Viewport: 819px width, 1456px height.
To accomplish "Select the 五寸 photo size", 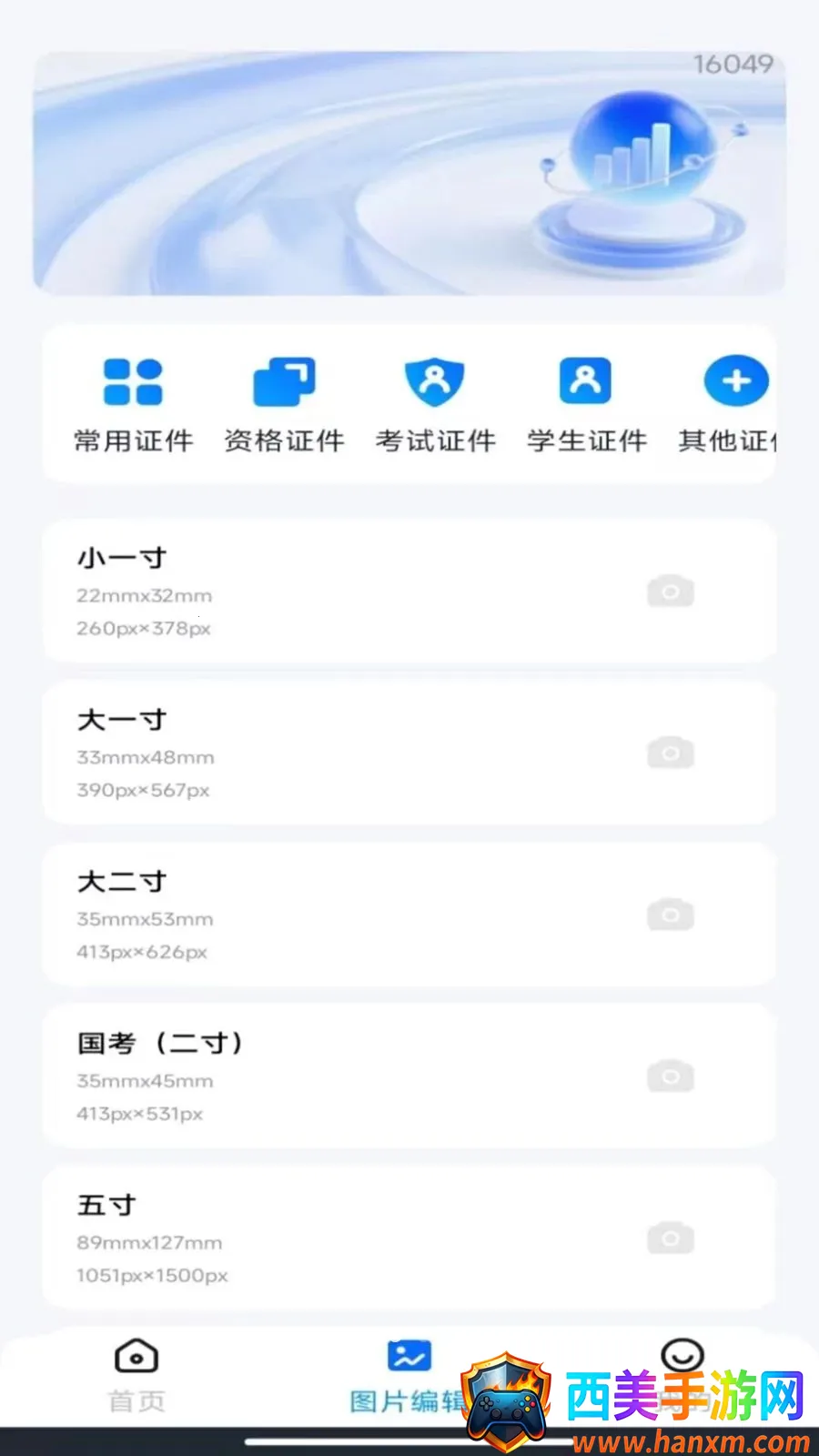I will tap(409, 1239).
